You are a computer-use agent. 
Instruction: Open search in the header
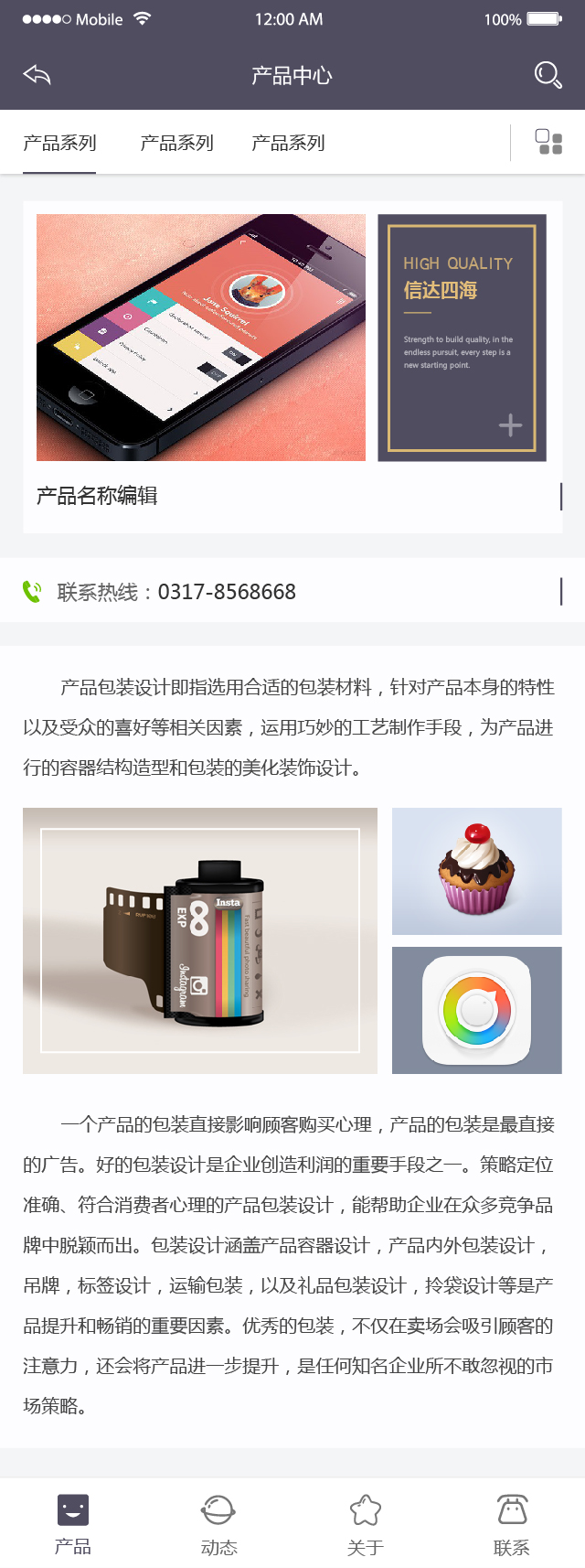click(x=548, y=75)
